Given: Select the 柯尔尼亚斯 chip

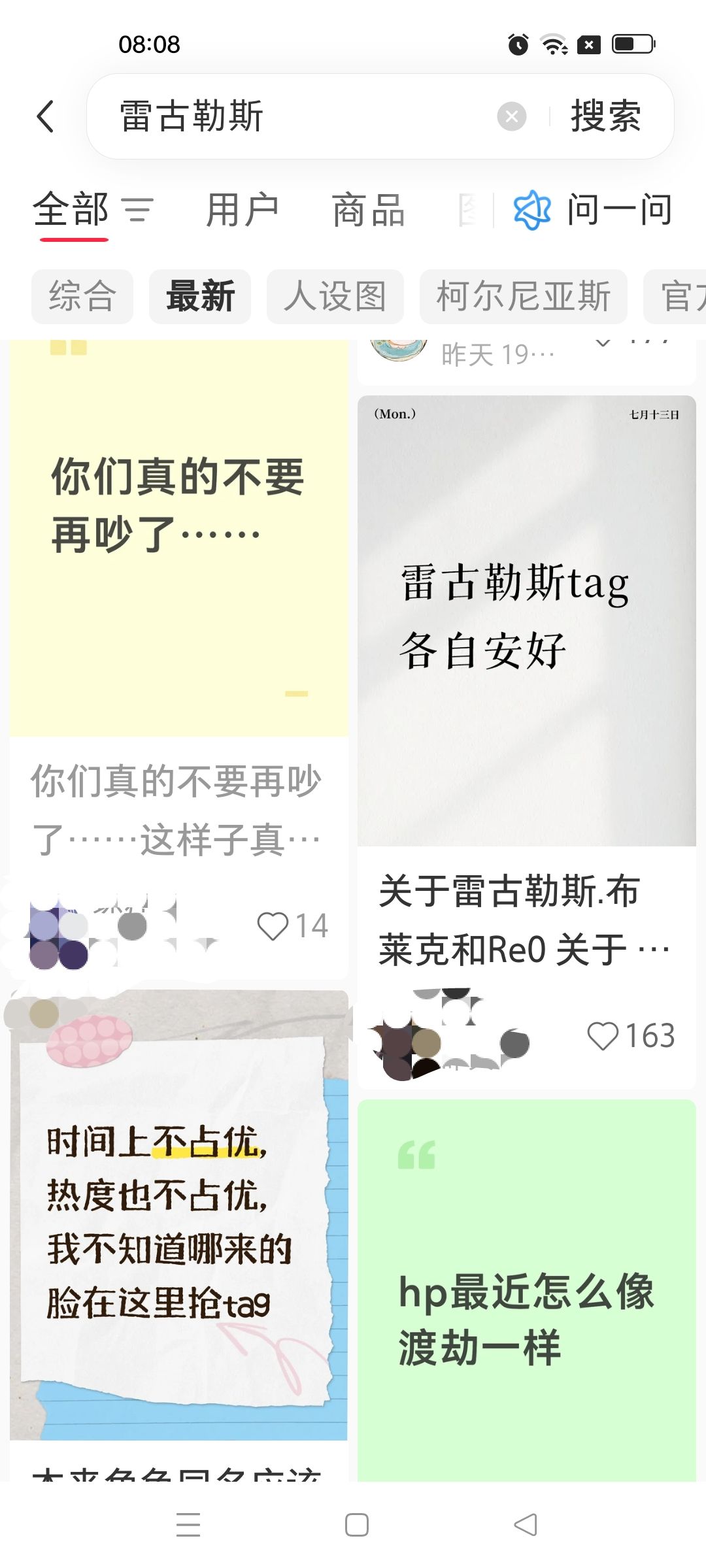Looking at the screenshot, I should [524, 297].
